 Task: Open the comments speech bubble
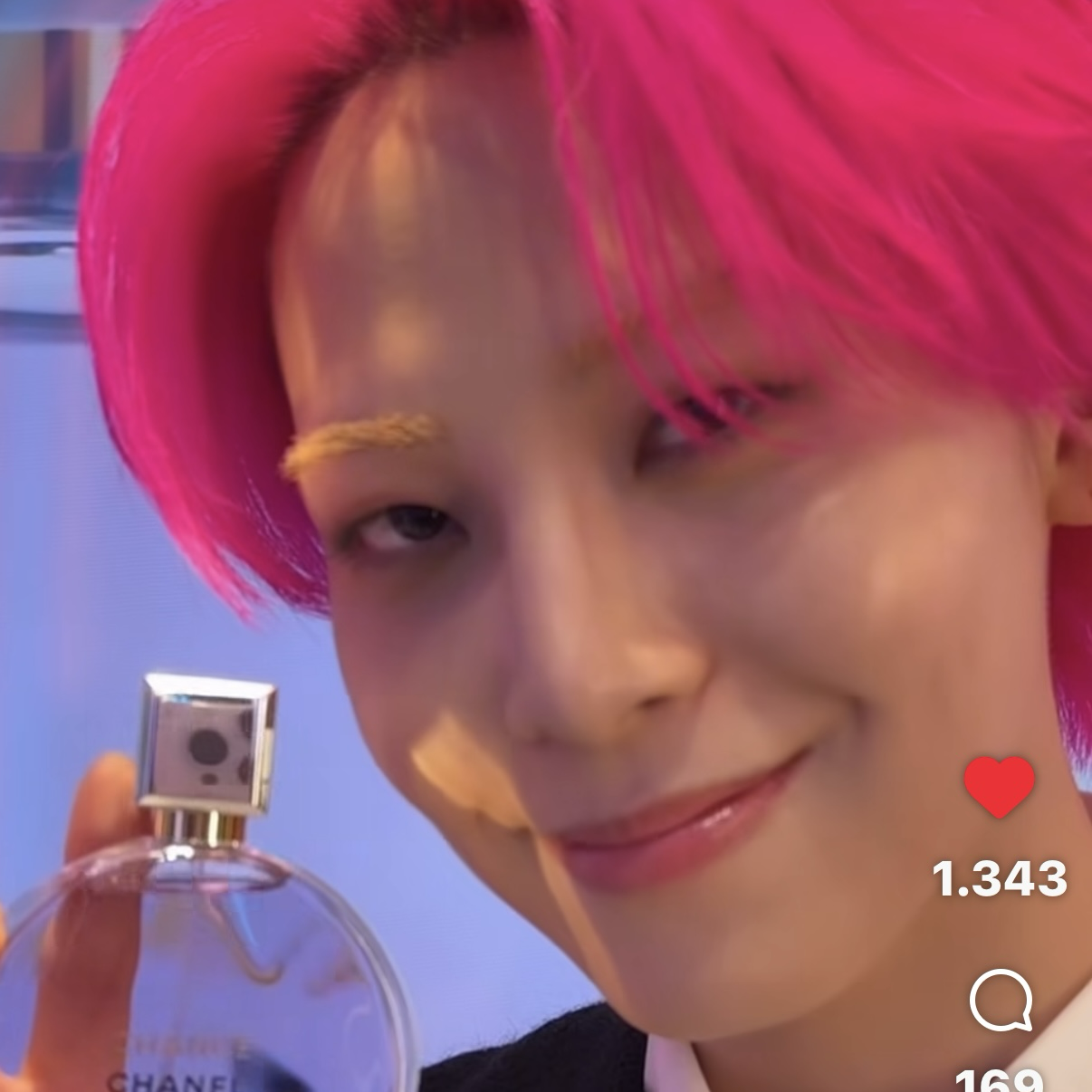point(1001,1001)
